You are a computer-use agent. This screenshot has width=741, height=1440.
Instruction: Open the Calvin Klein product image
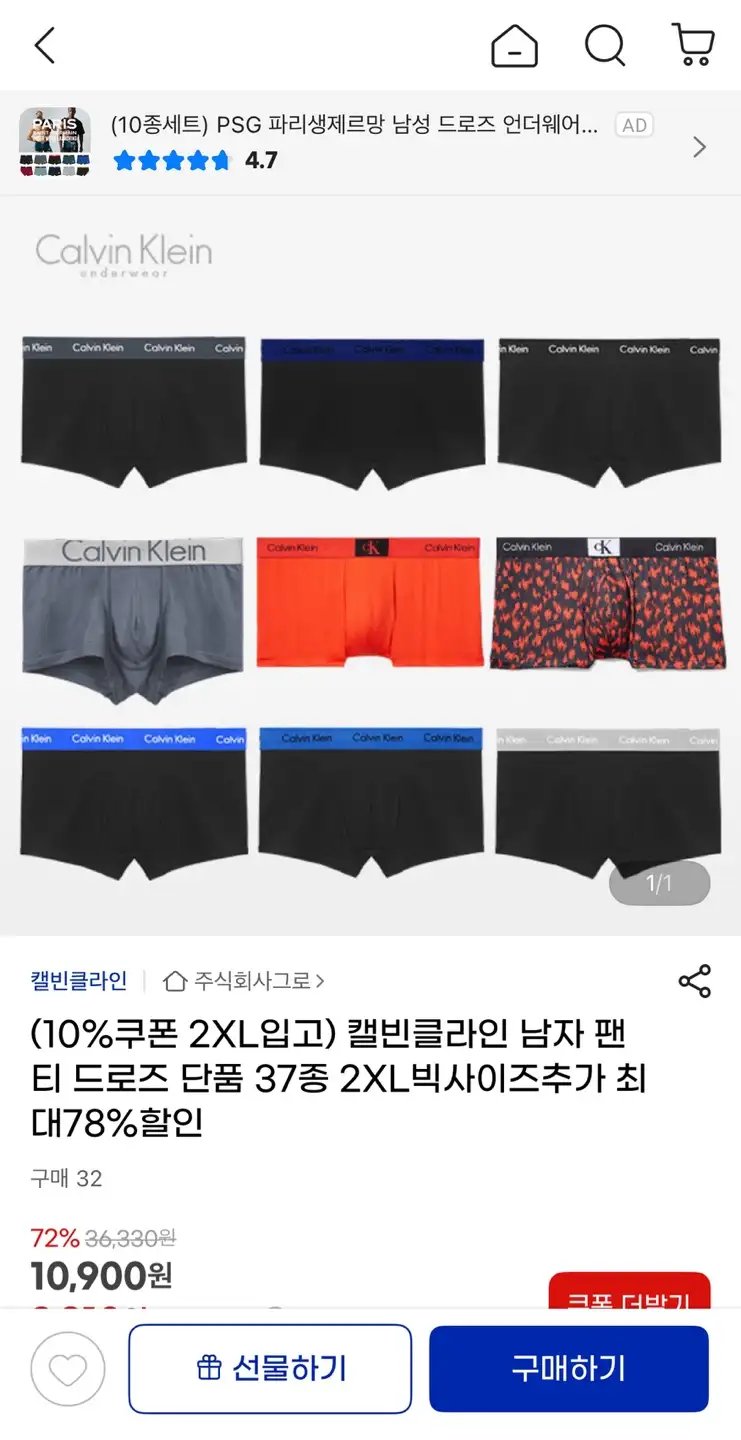coord(370,565)
